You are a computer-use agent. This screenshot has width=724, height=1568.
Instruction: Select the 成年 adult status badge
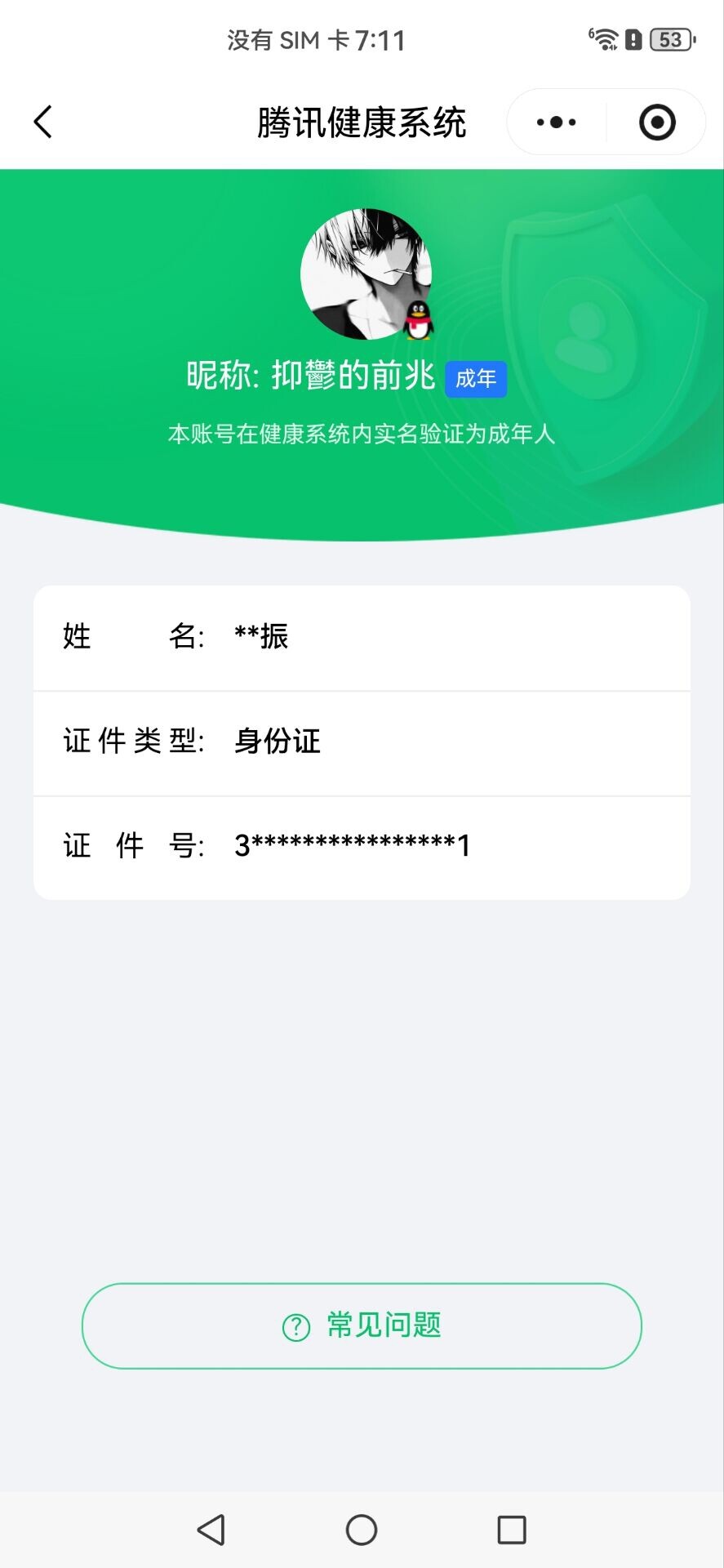pyautogui.click(x=476, y=378)
